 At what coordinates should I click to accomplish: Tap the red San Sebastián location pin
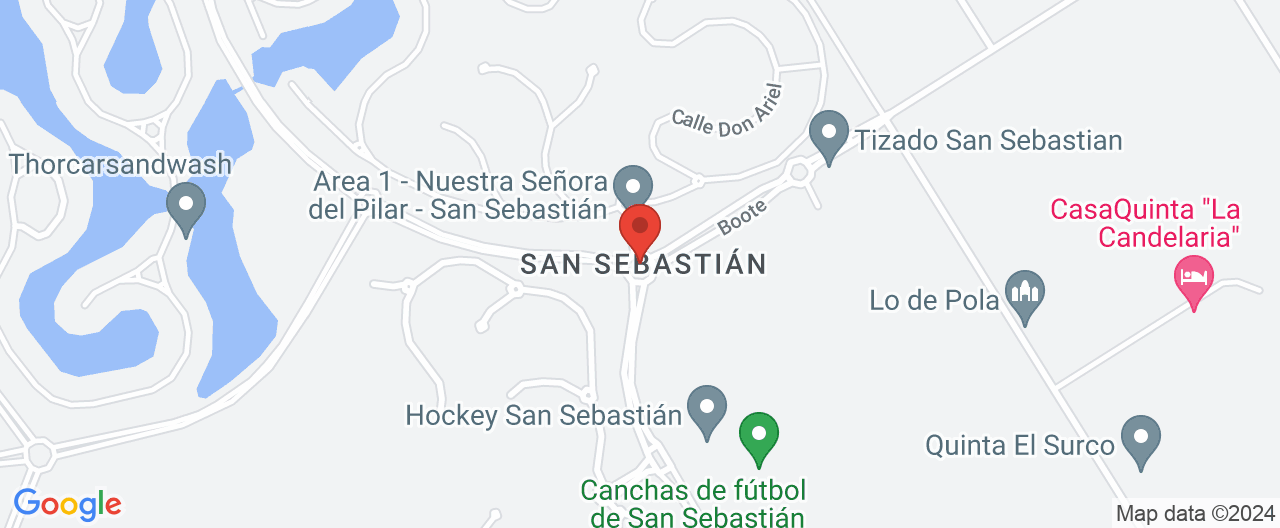click(639, 227)
